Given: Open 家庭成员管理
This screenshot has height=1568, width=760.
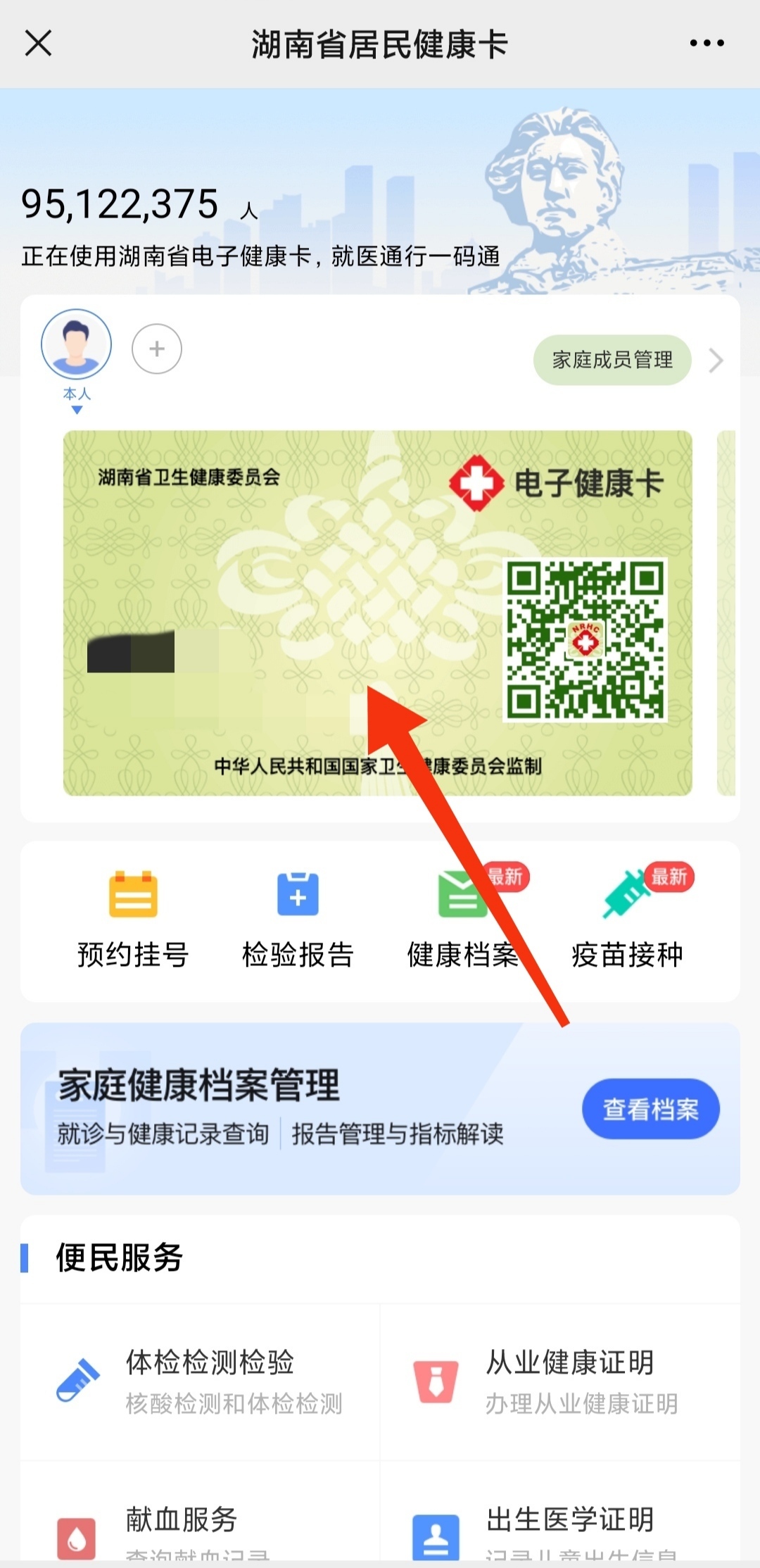Looking at the screenshot, I should click(x=612, y=360).
